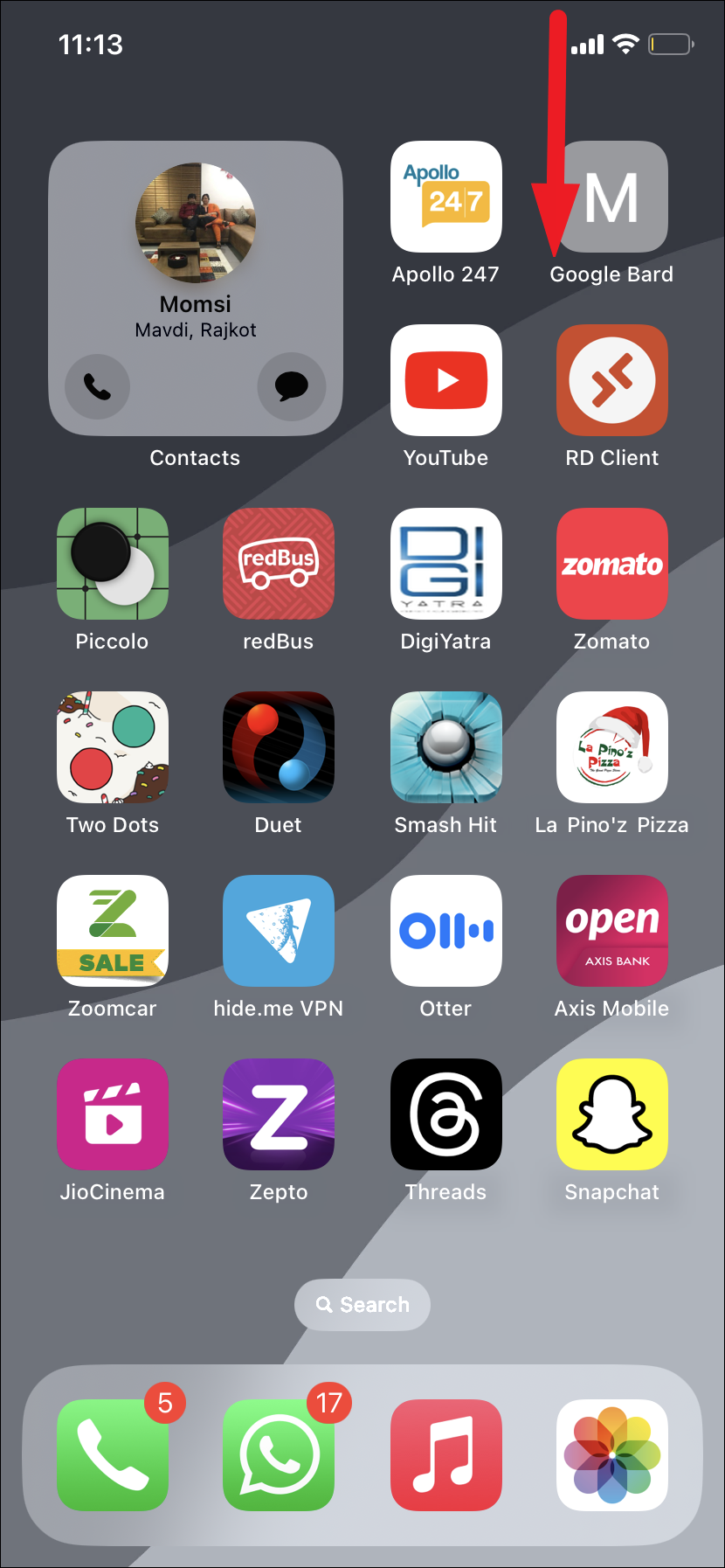Open WhatsApp from the dock

click(x=279, y=1455)
